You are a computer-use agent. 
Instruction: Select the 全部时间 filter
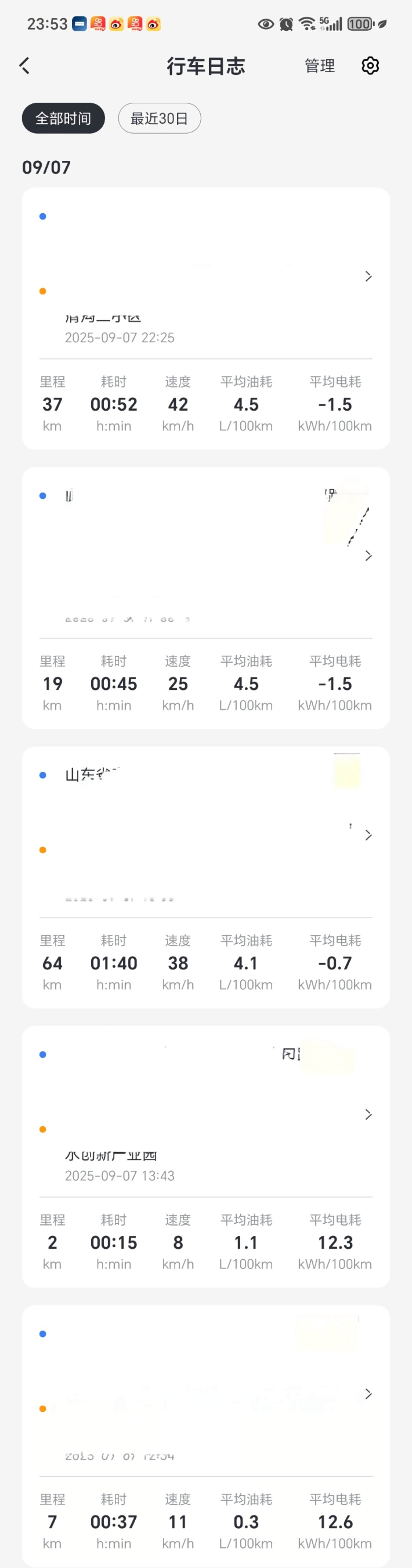tap(63, 118)
